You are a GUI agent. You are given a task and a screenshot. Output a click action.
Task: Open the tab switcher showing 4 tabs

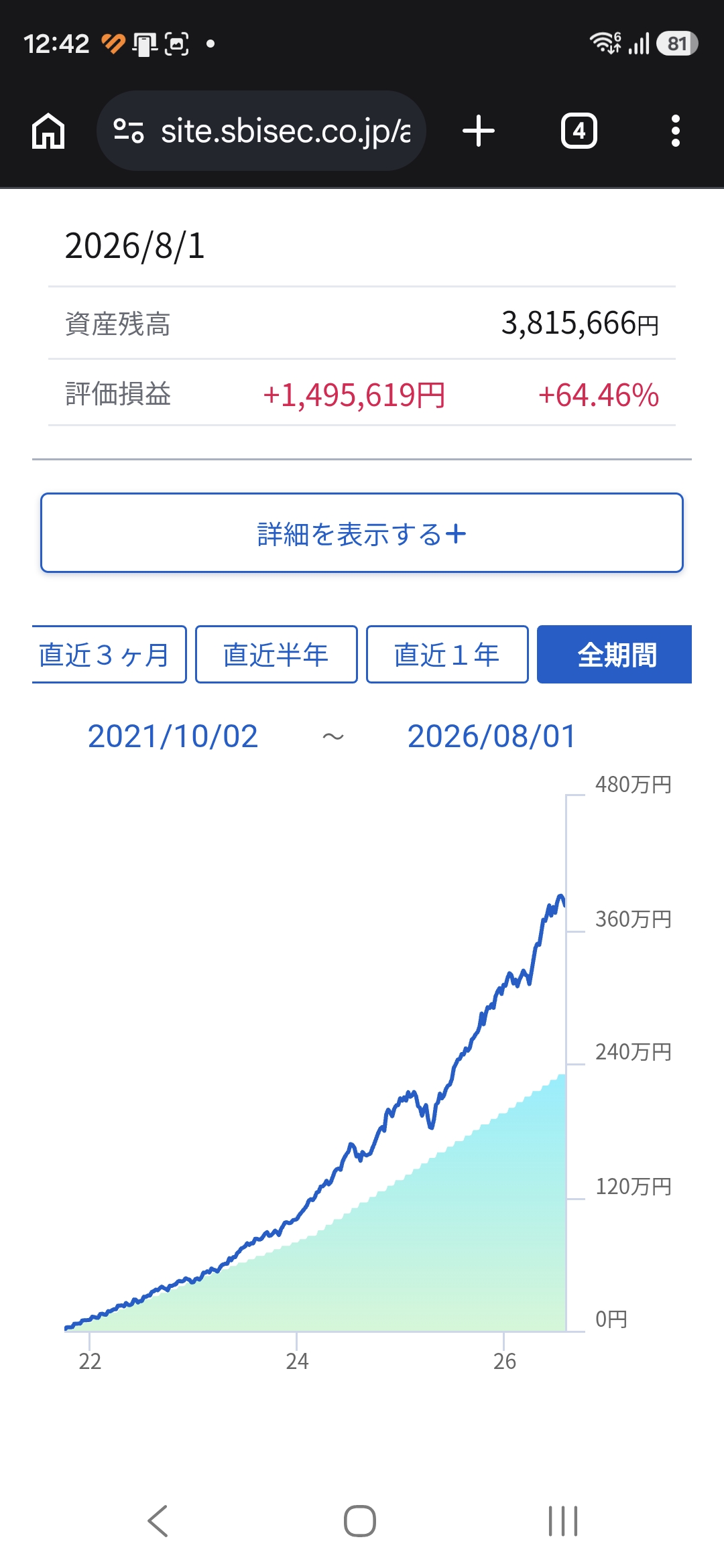pyautogui.click(x=579, y=131)
